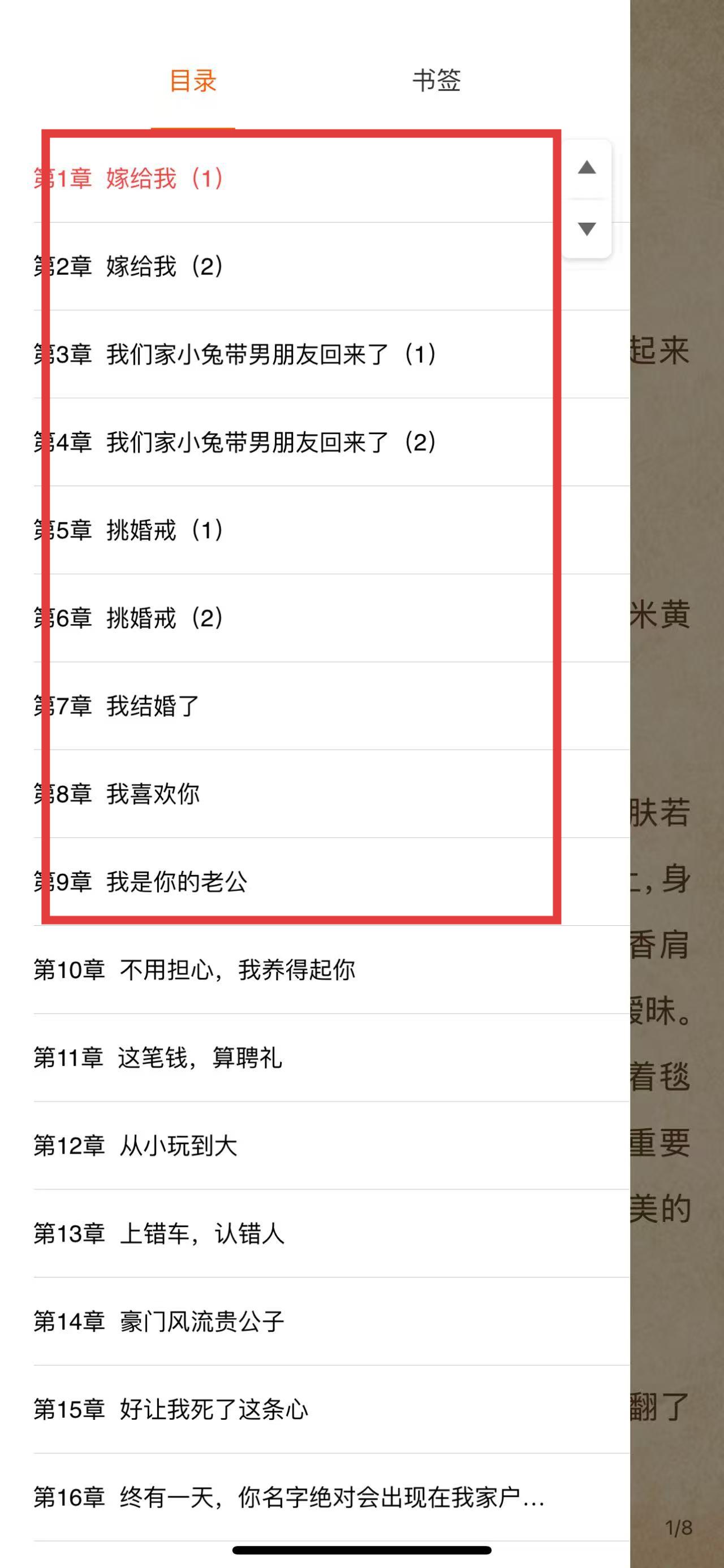Open 第11章 这笔钱，算聘礼
The height and width of the screenshot is (1568, 724).
pyautogui.click(x=158, y=1058)
